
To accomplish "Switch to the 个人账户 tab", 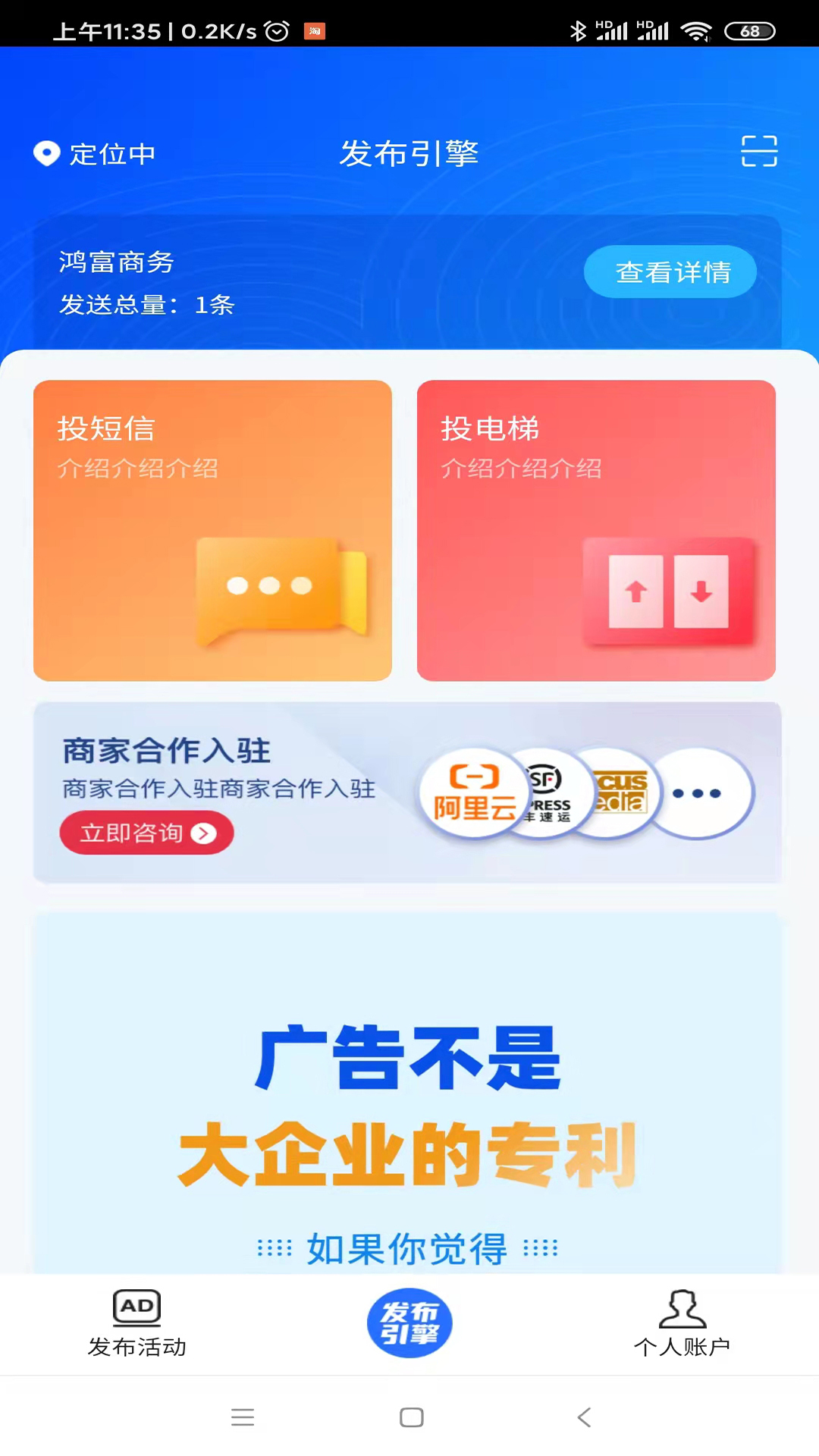I will coord(682,1347).
